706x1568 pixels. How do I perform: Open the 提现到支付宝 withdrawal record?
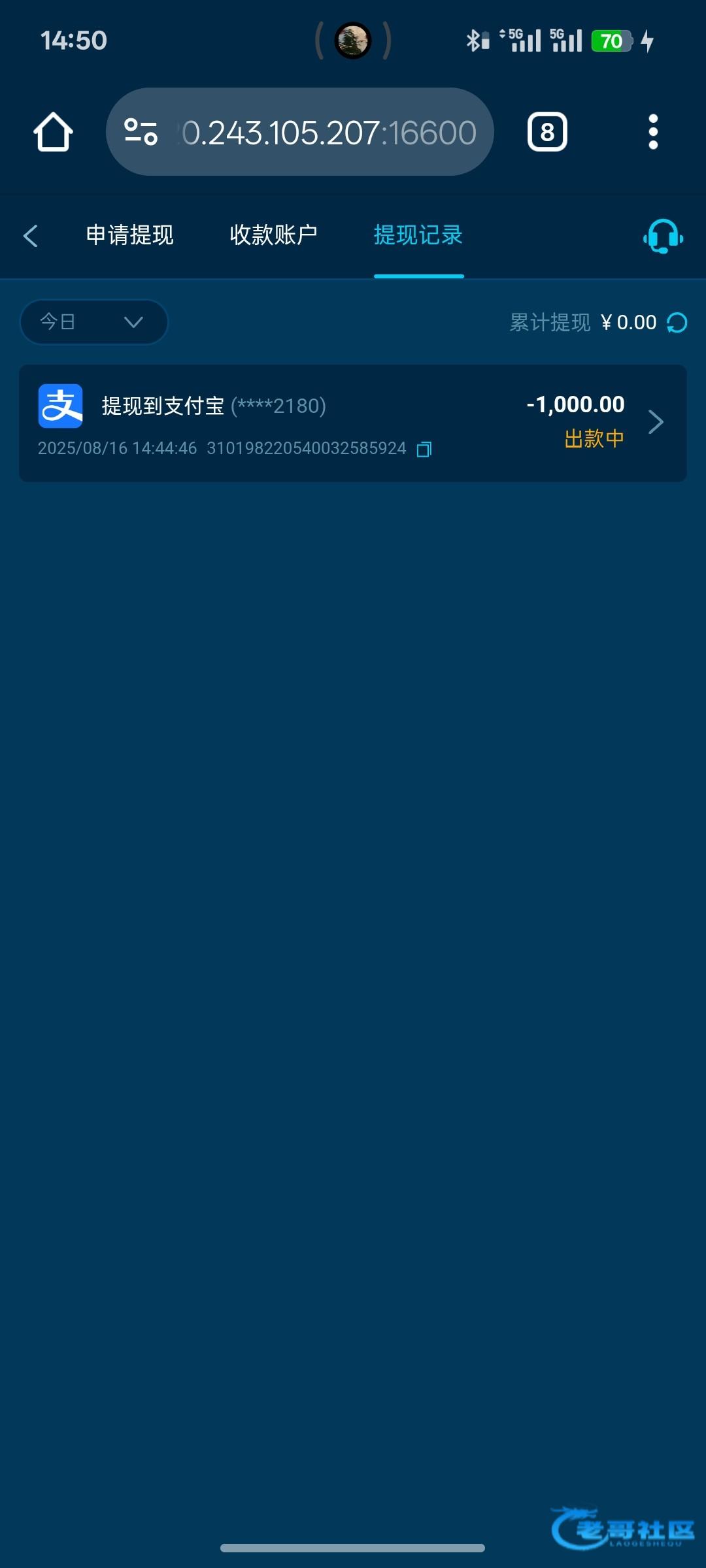coord(352,423)
